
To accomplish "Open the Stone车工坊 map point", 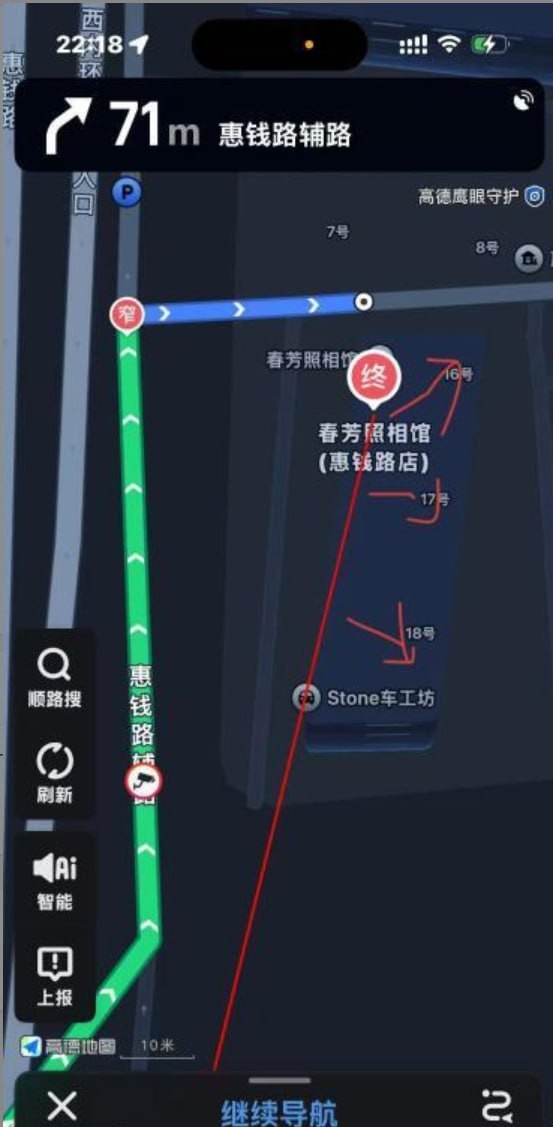I will (x=363, y=697).
